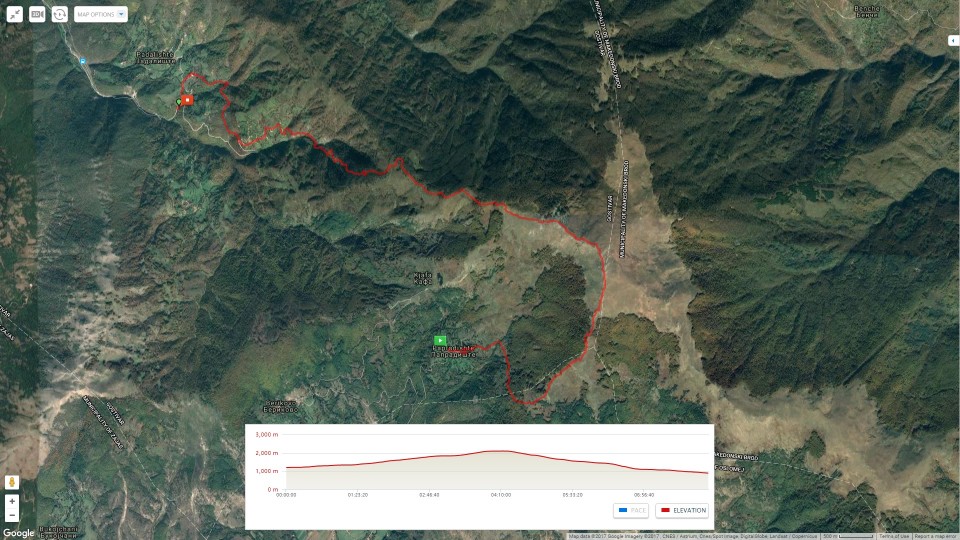Zoom in on the map
This screenshot has height=540, width=960.
coord(12,500)
